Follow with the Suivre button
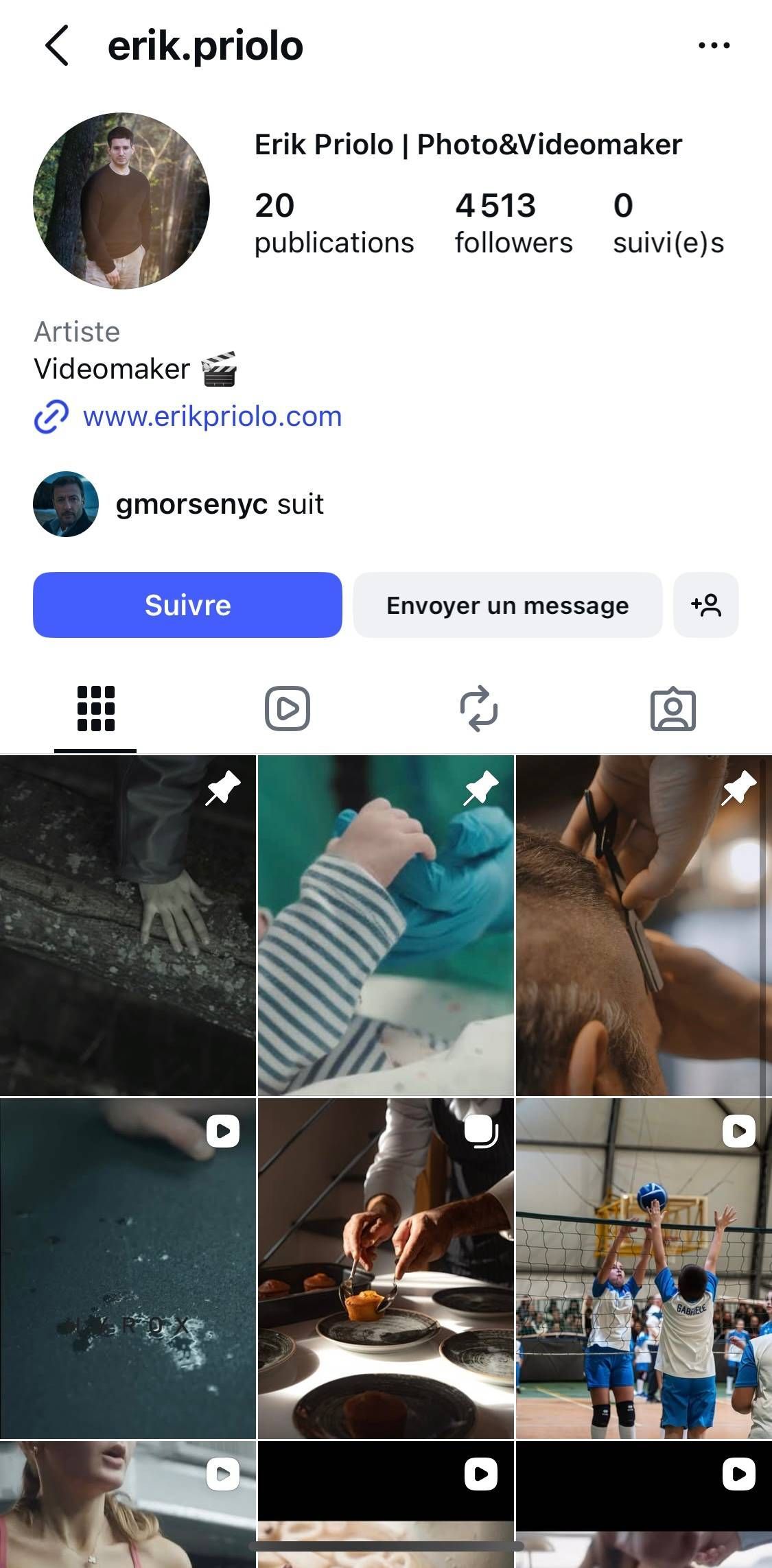 pos(187,605)
